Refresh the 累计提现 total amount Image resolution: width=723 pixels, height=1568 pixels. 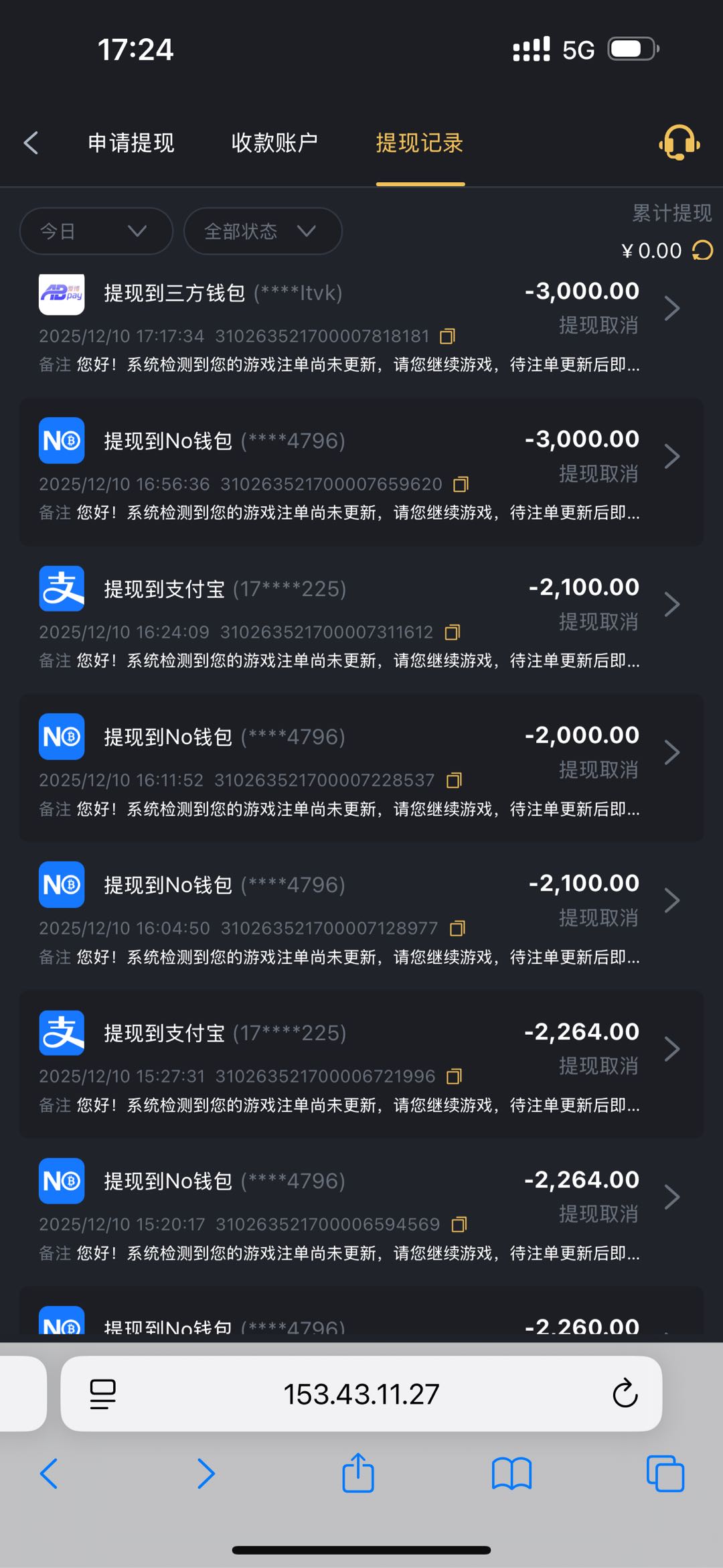pyautogui.click(x=702, y=251)
